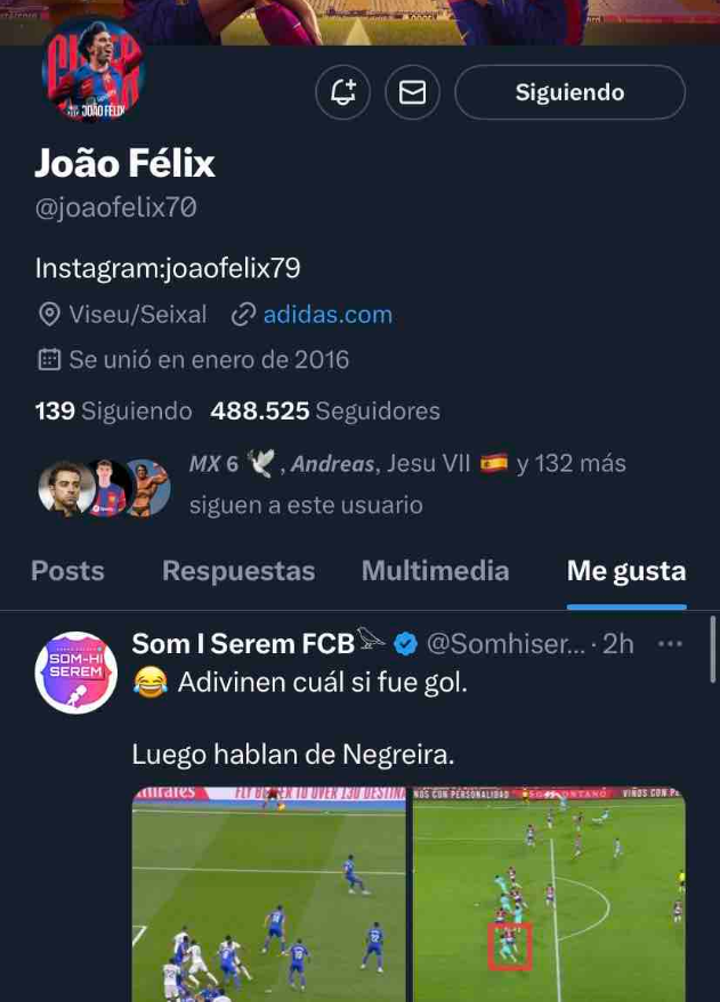Turn on notifications with the bell icon
The width and height of the screenshot is (720, 1002).
tap(343, 93)
